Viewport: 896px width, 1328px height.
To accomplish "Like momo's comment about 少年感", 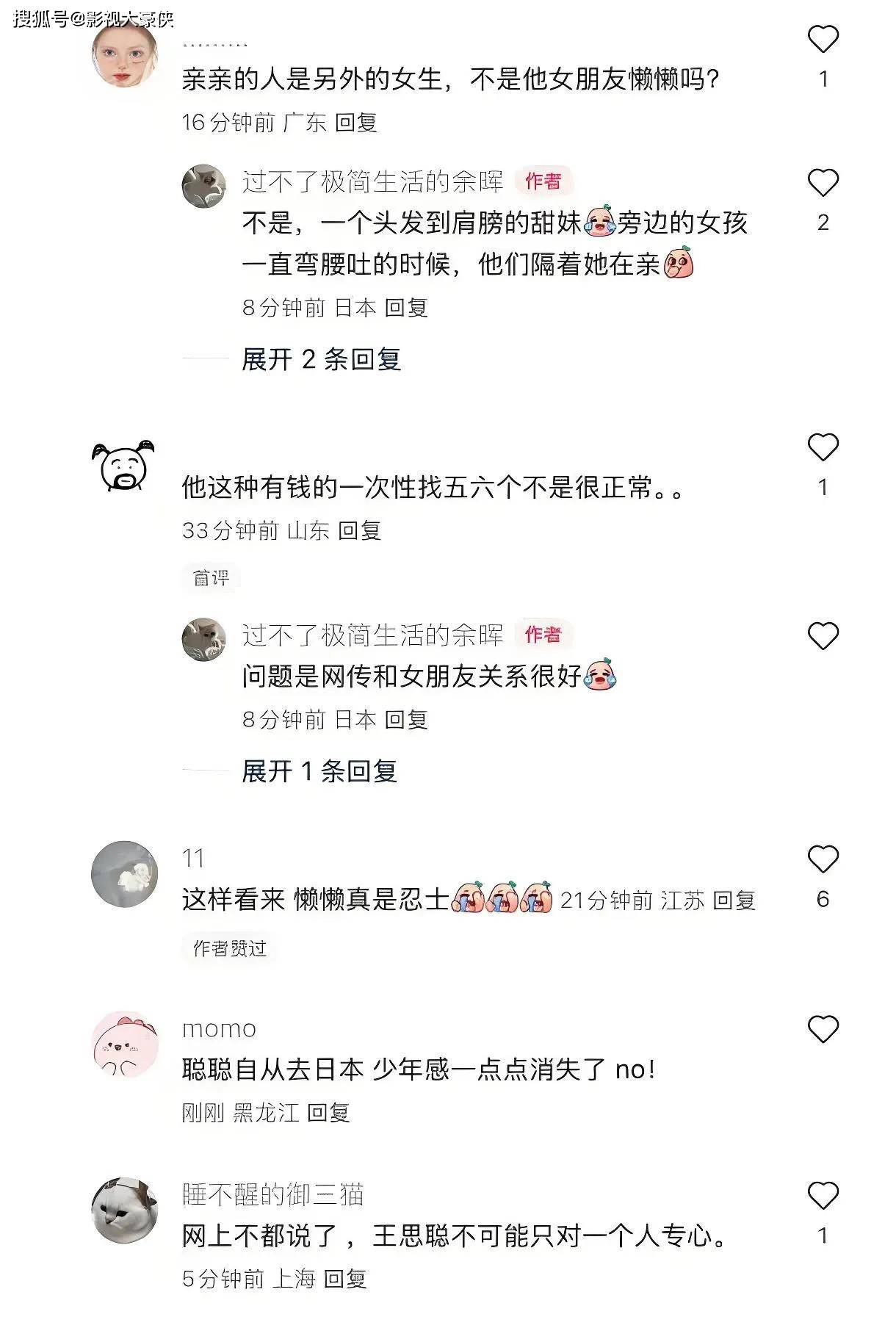I will pos(823,1030).
